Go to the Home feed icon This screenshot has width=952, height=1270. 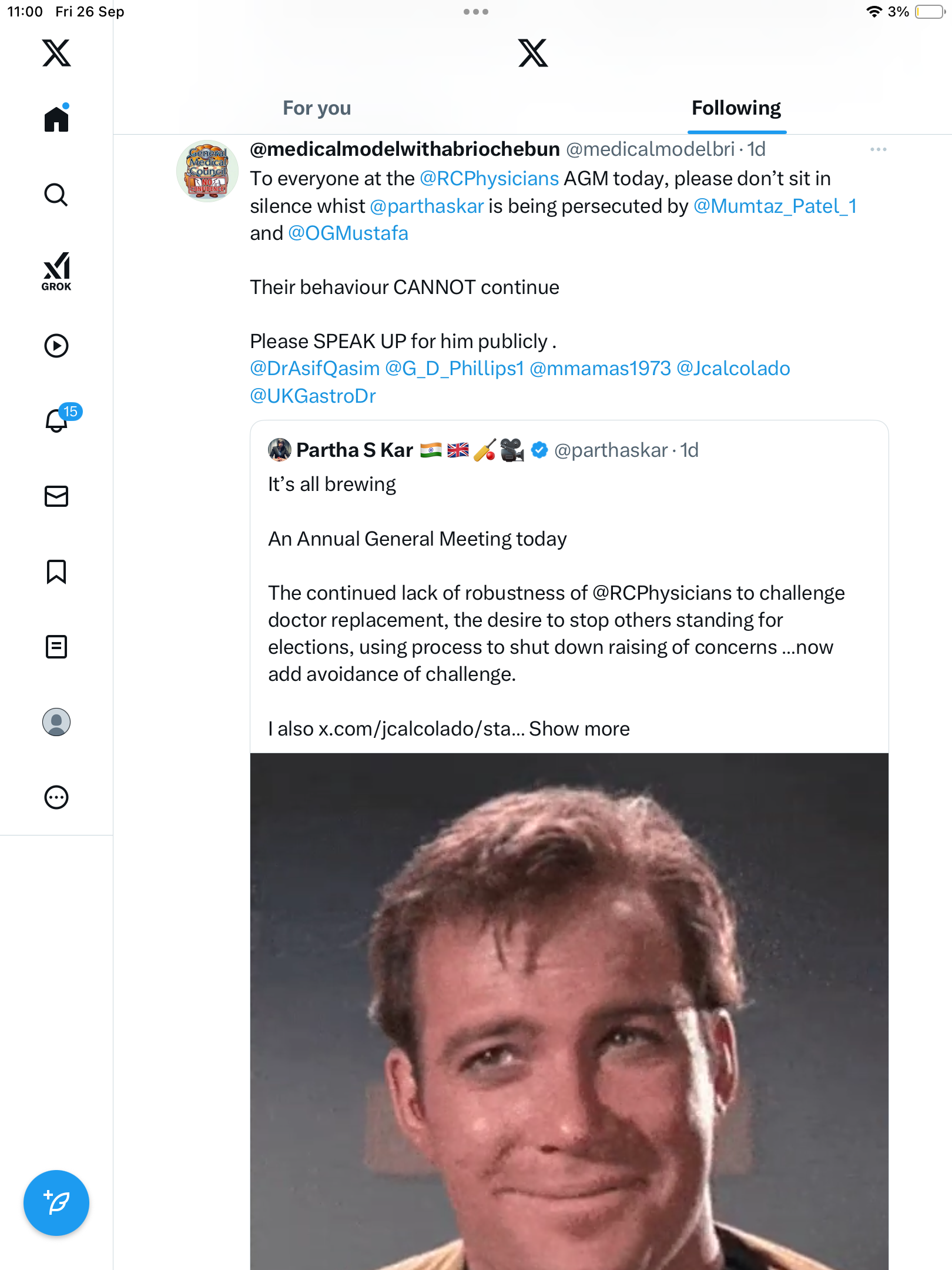tap(56, 119)
